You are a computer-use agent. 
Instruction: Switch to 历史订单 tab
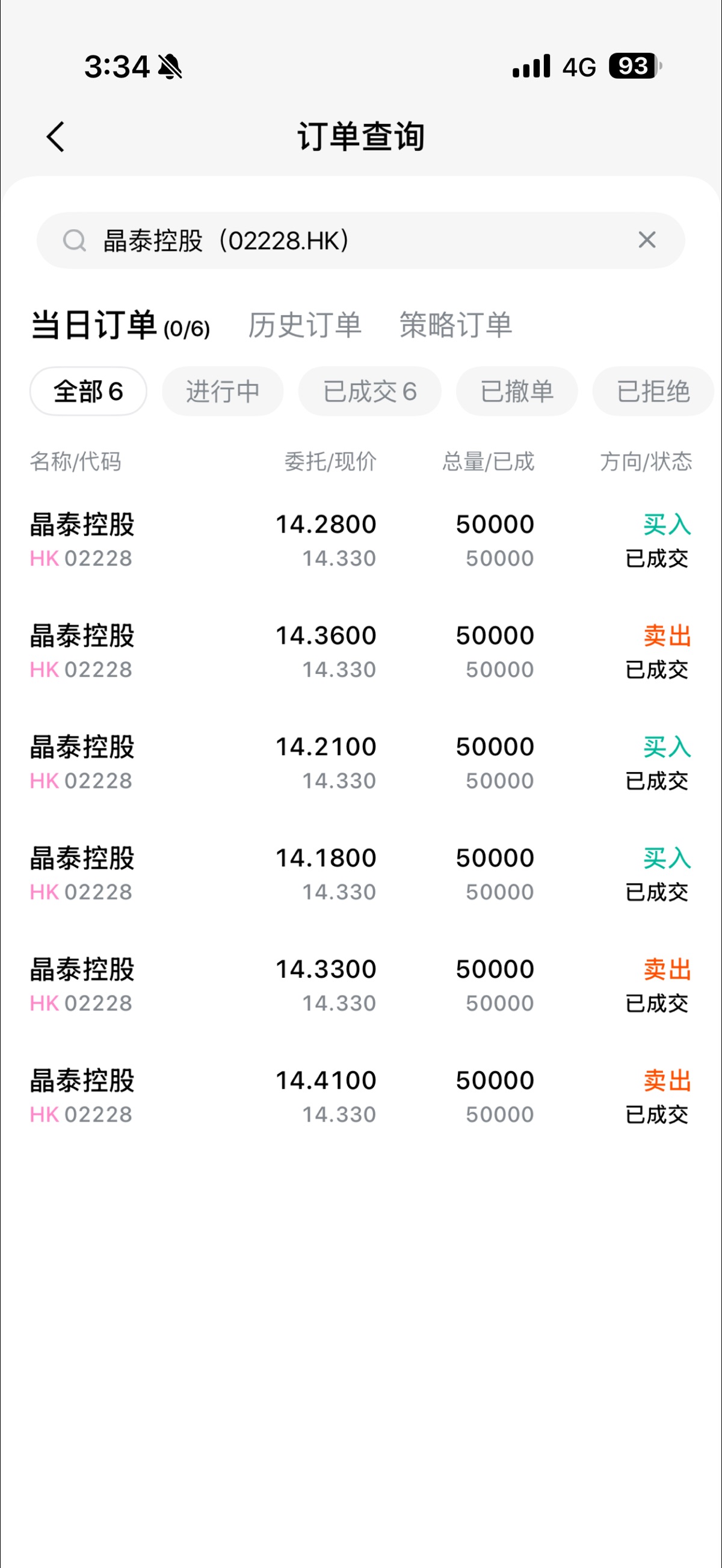[x=304, y=324]
